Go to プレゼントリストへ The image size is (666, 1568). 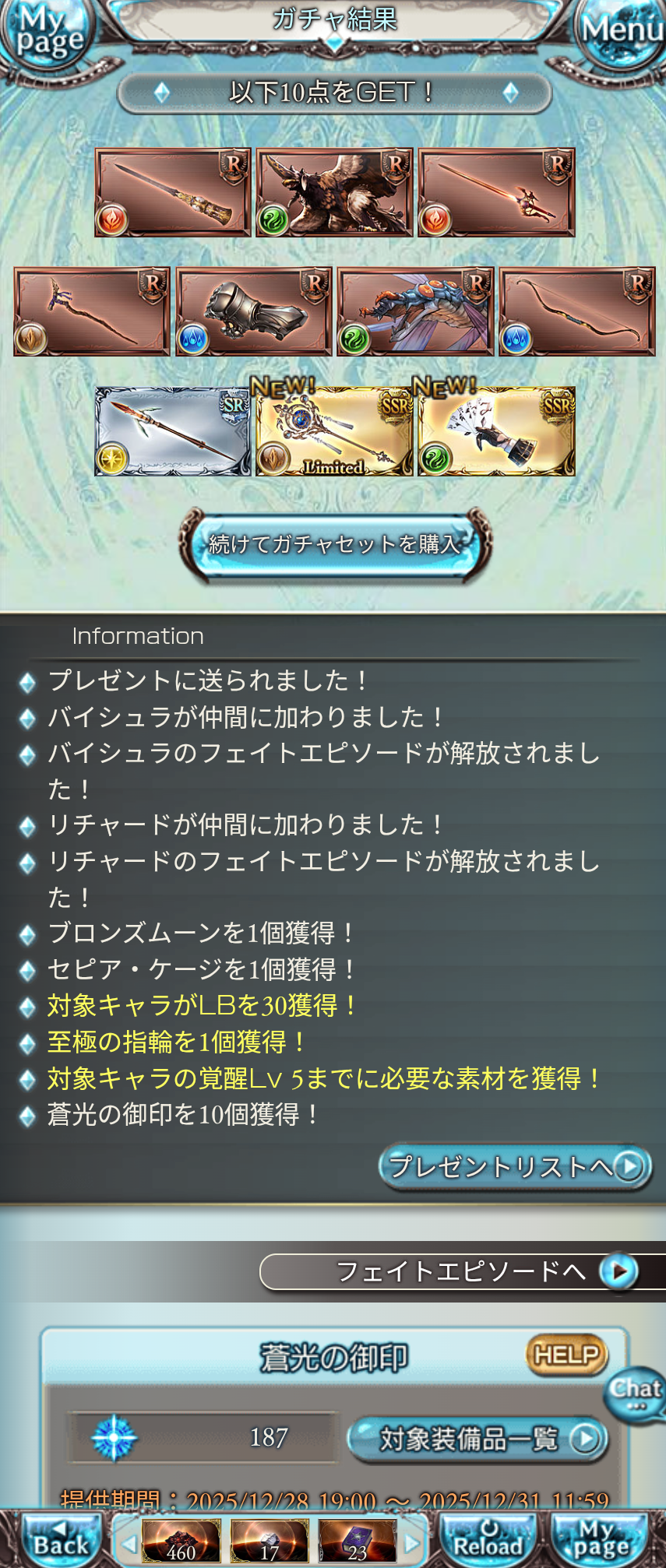coord(514,1166)
